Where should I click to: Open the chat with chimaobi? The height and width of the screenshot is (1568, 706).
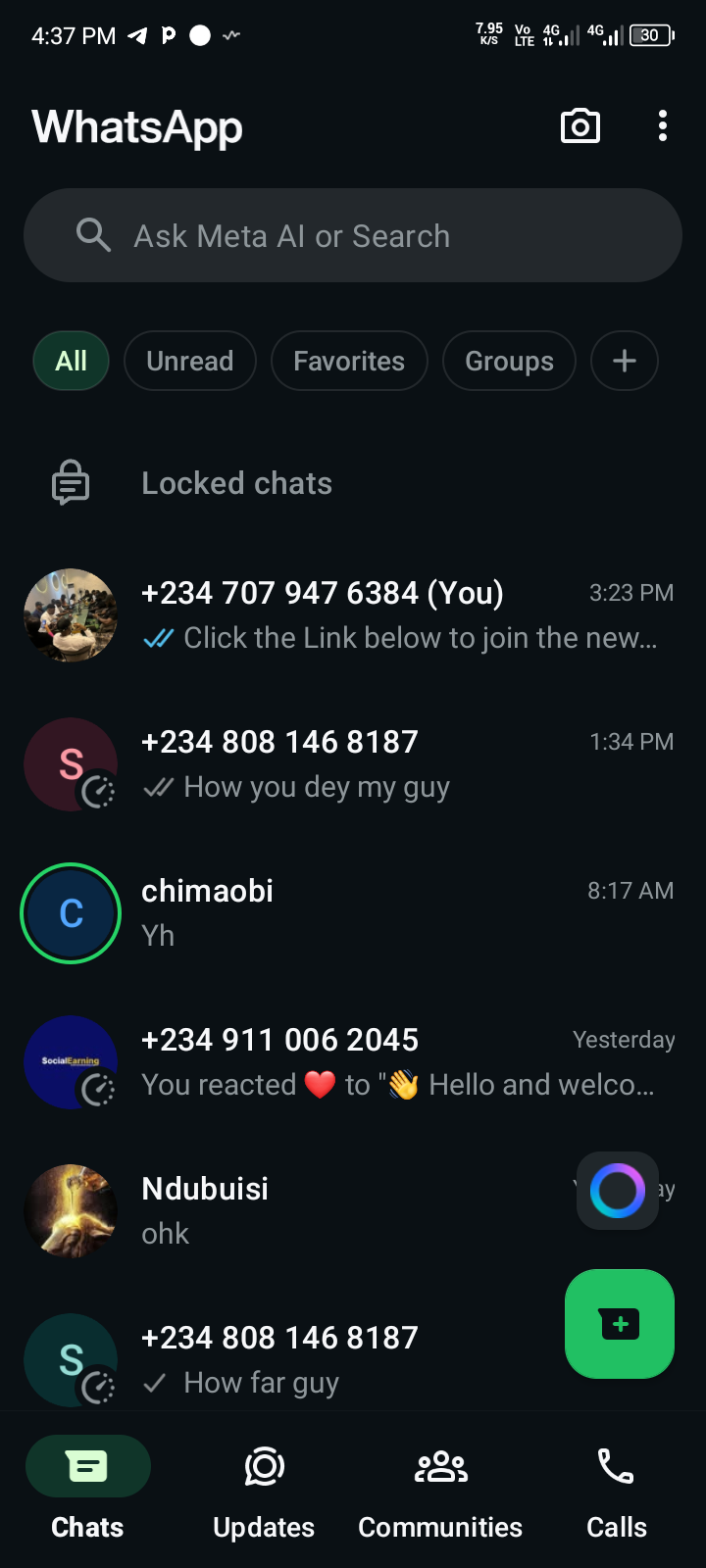click(392, 913)
